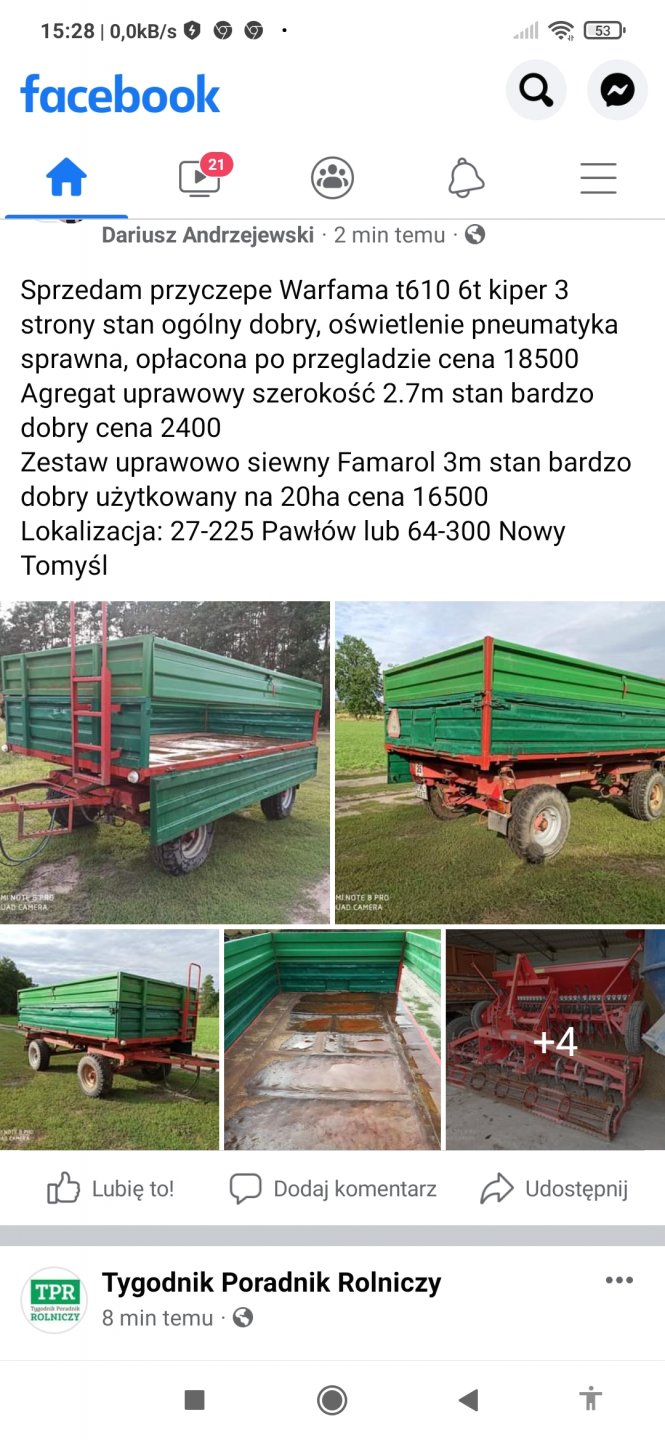Image resolution: width=665 pixels, height=1440 pixels.
Task: Open the +4 more photos tile
Action: click(x=555, y=1039)
